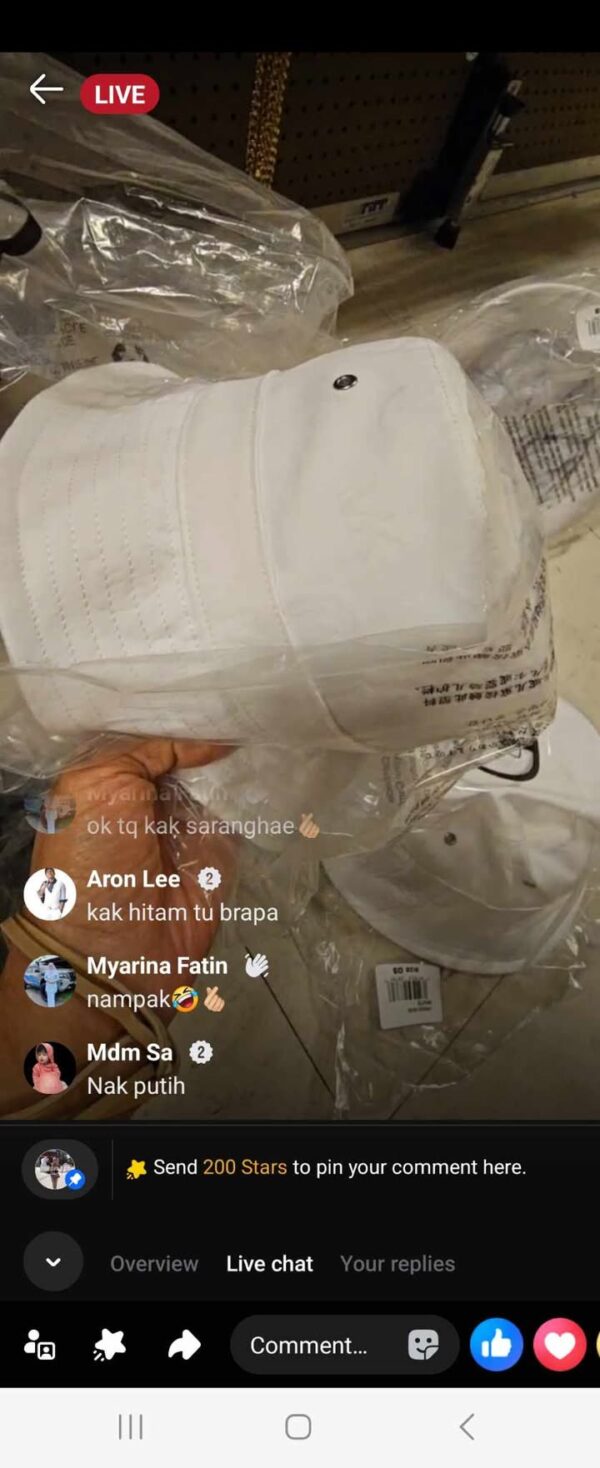Tap Myarina Fatin's commenter avatar

coord(49,981)
